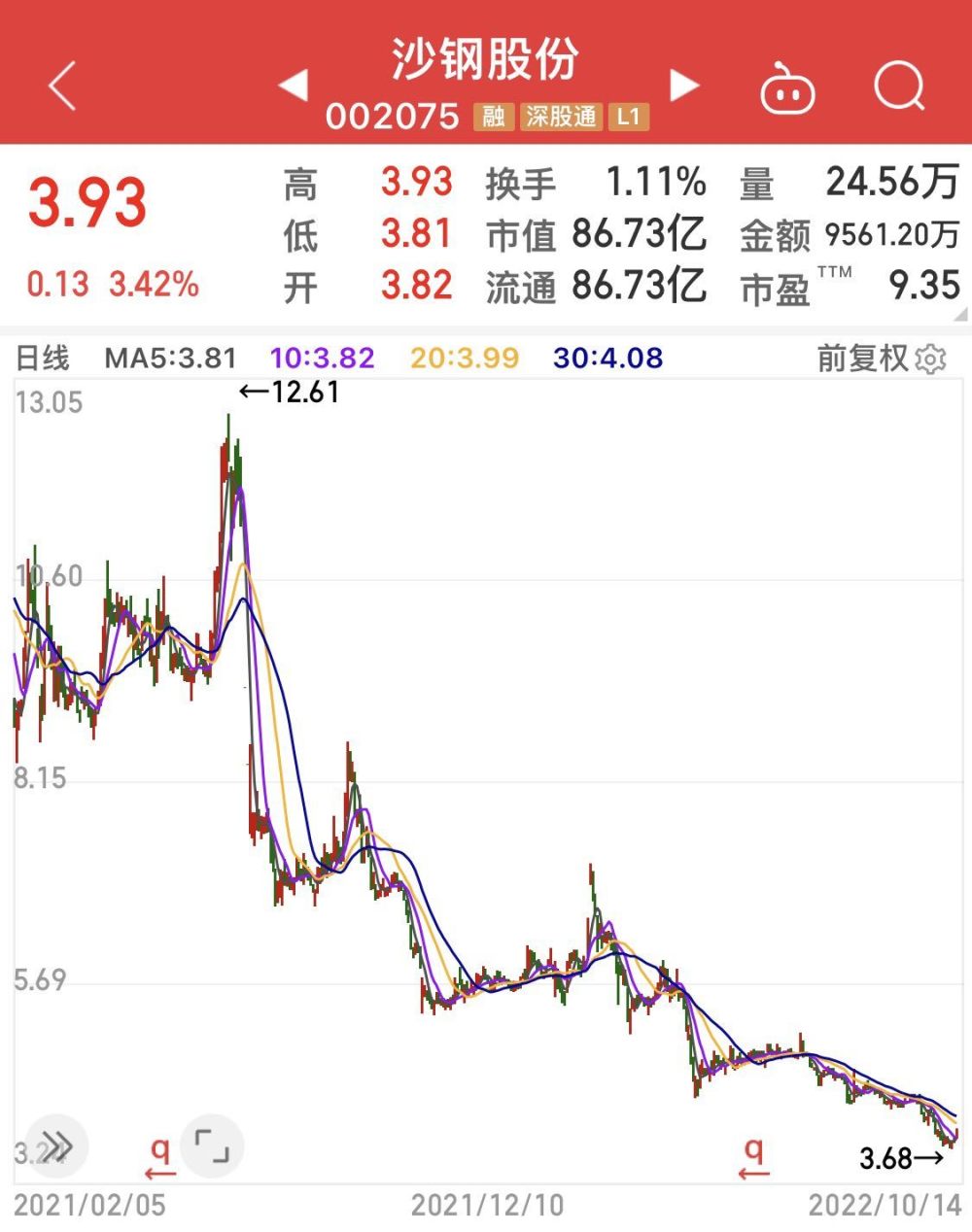Switch off 前复权 price adjustment mode

pos(861,359)
